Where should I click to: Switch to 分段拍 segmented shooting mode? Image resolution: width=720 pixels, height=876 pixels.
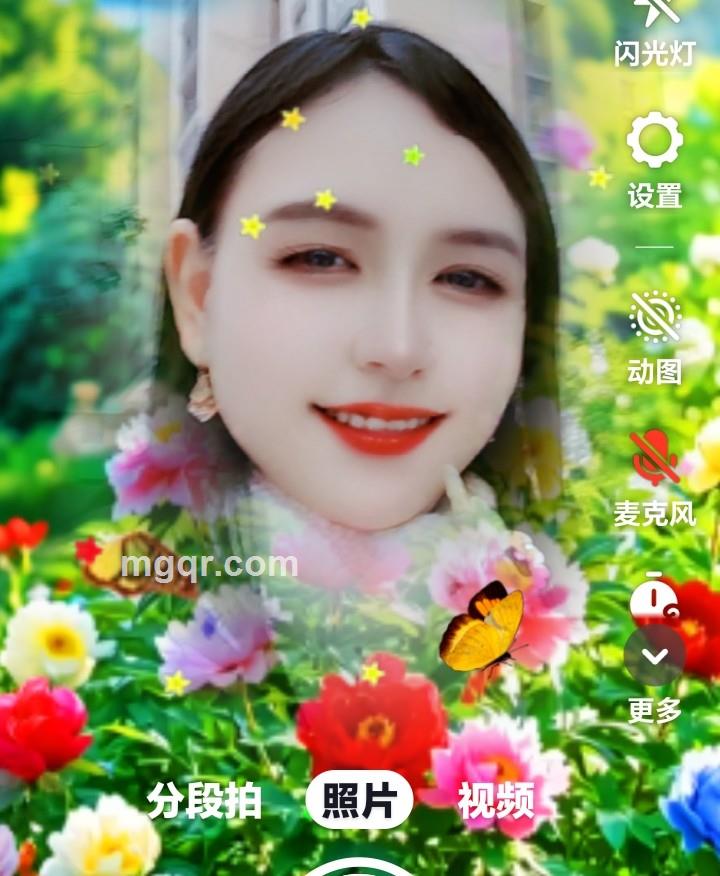tap(205, 800)
